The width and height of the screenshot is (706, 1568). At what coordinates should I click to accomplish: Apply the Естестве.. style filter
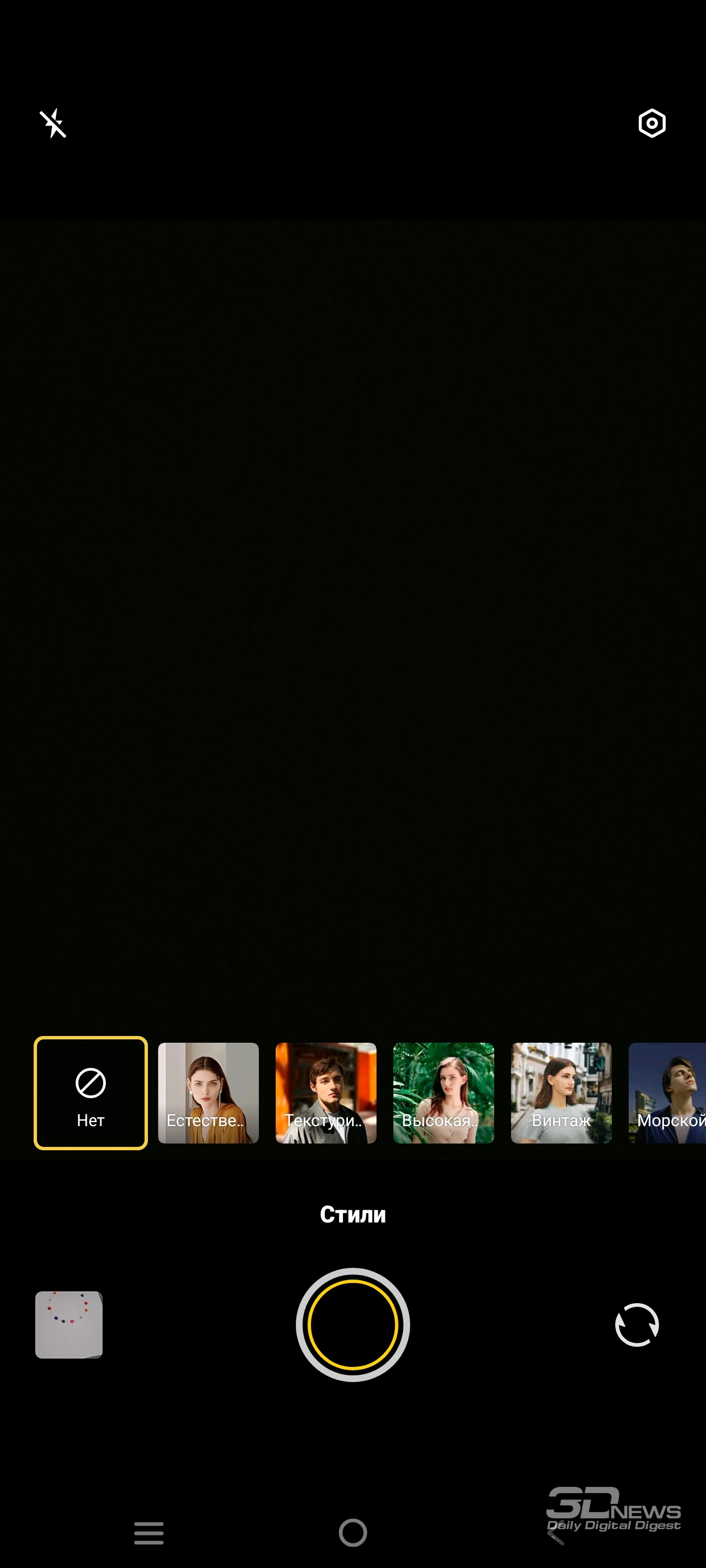click(208, 1093)
